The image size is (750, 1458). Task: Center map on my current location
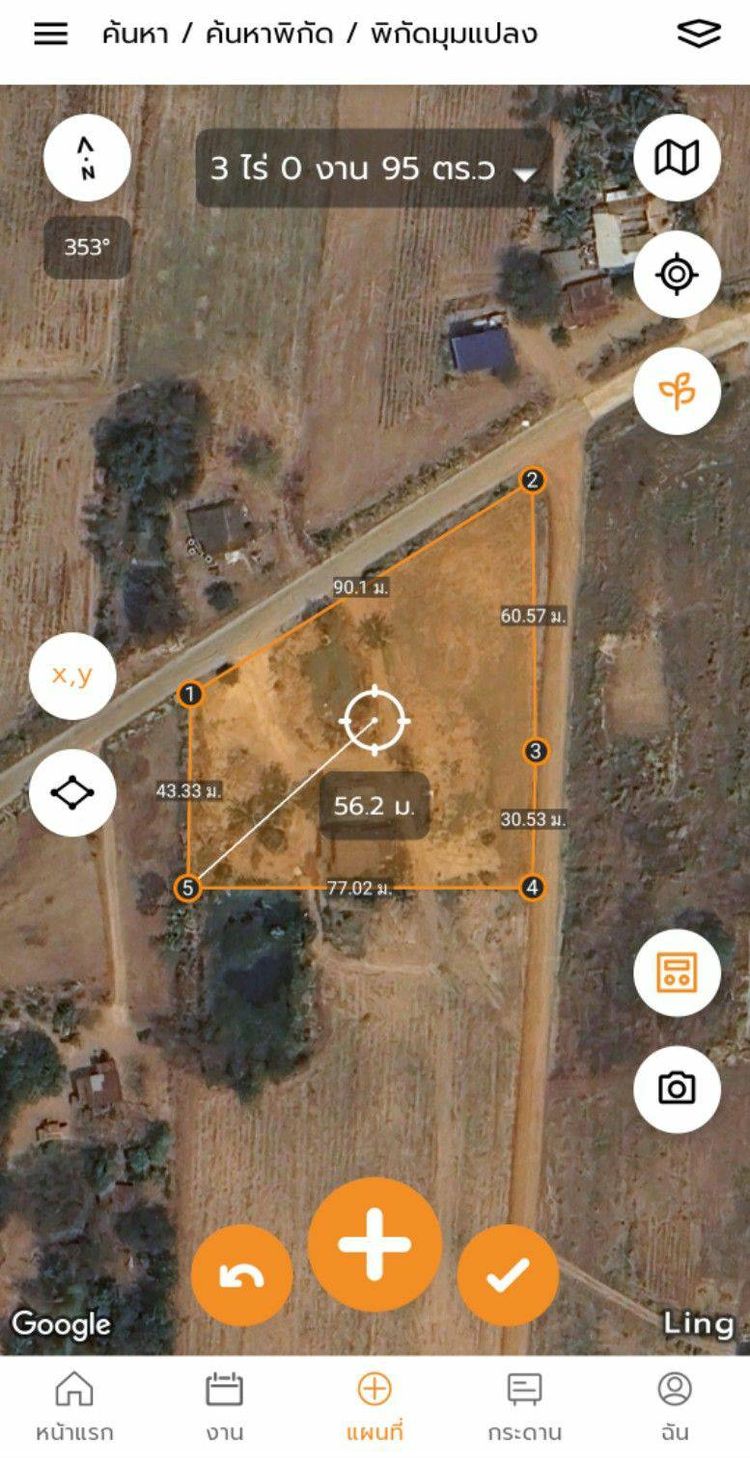(677, 274)
